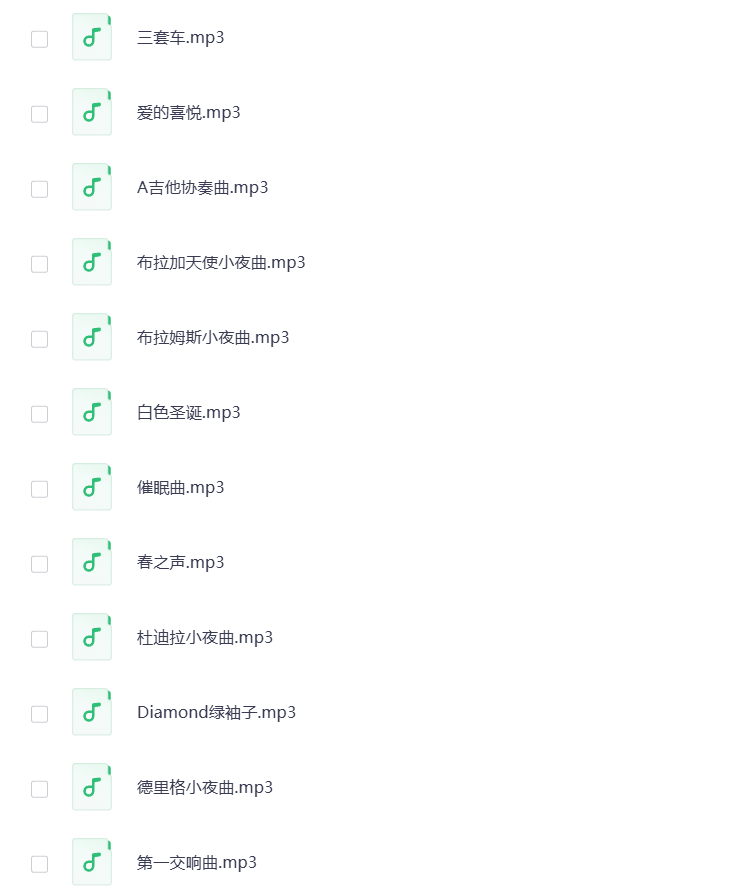Screen dimensions: 730x894
Task: Click the music icon for 三套车.mp3
Action: [x=91, y=37]
